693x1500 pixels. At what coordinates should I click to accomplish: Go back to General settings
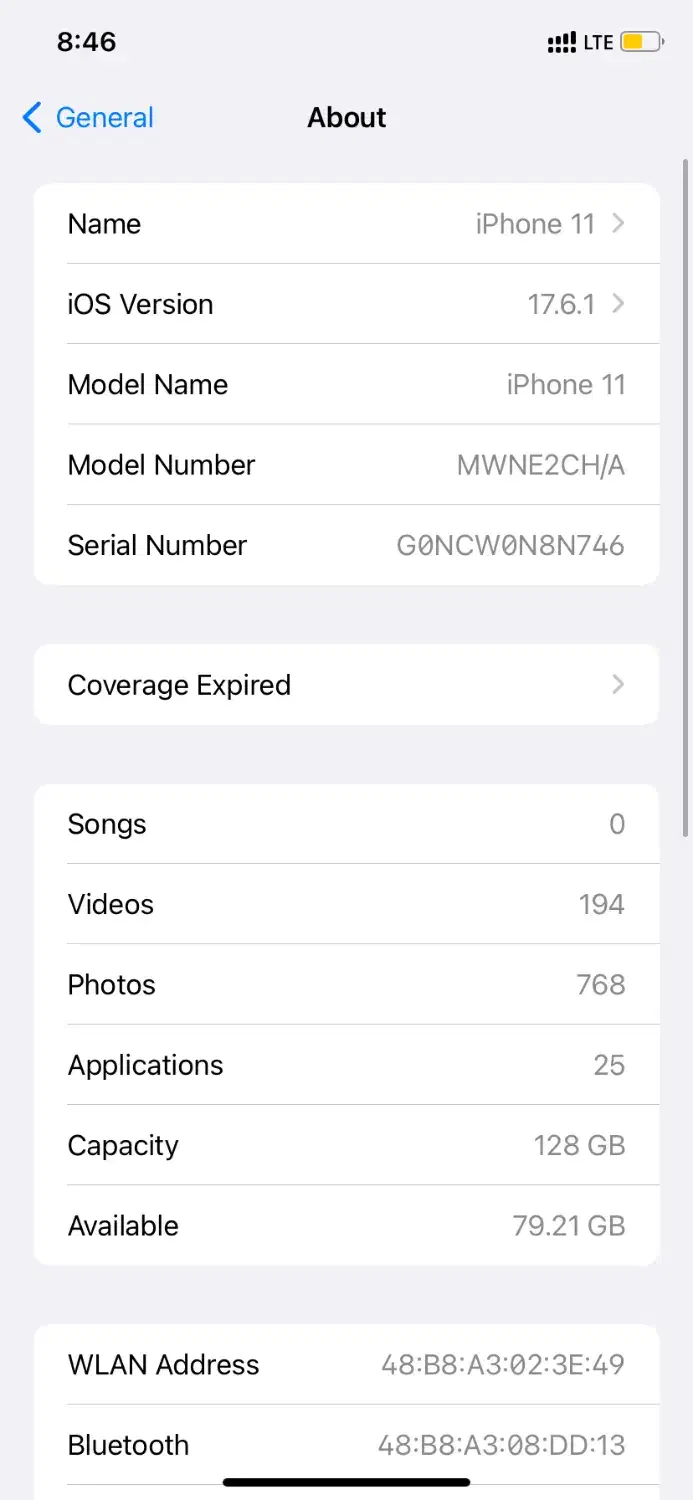click(88, 118)
